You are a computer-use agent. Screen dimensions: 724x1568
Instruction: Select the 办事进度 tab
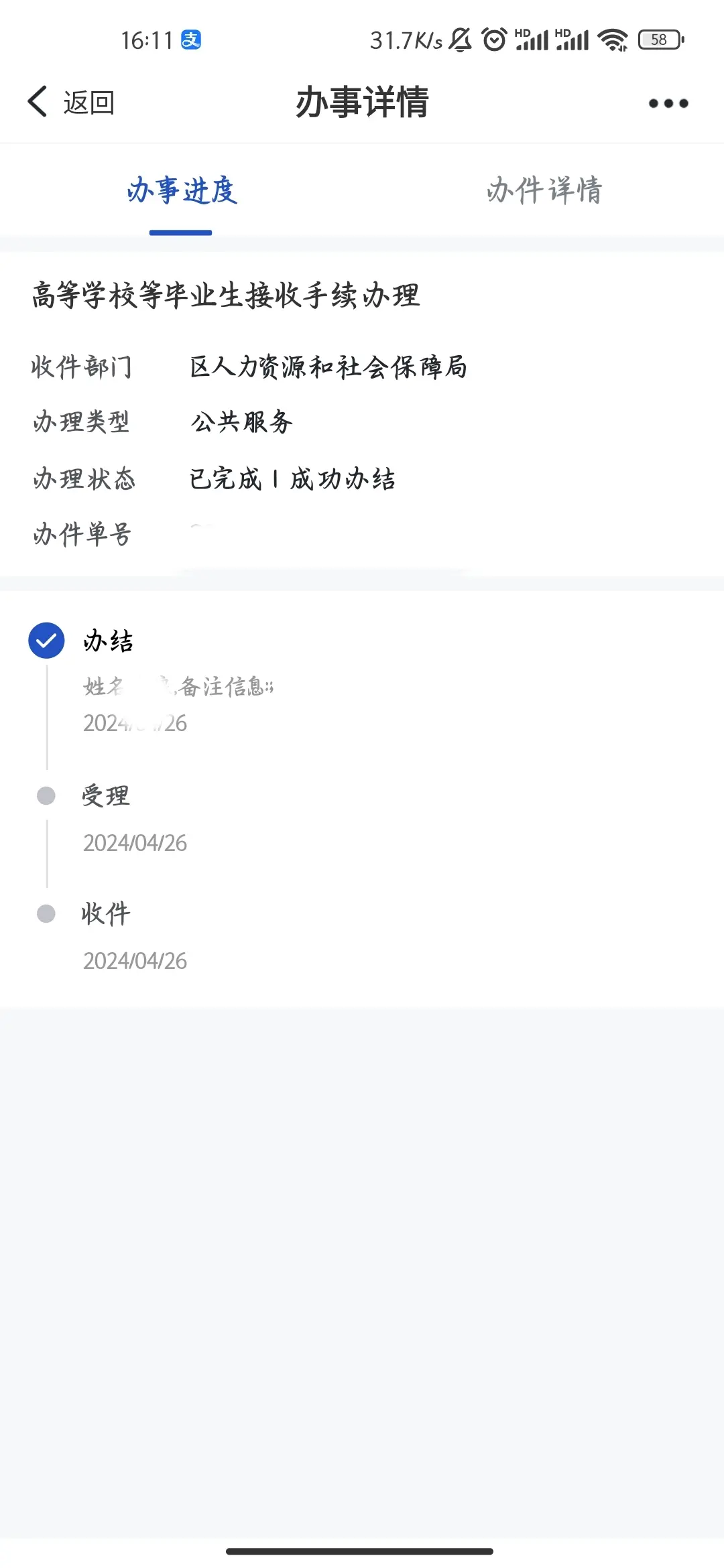point(182,190)
